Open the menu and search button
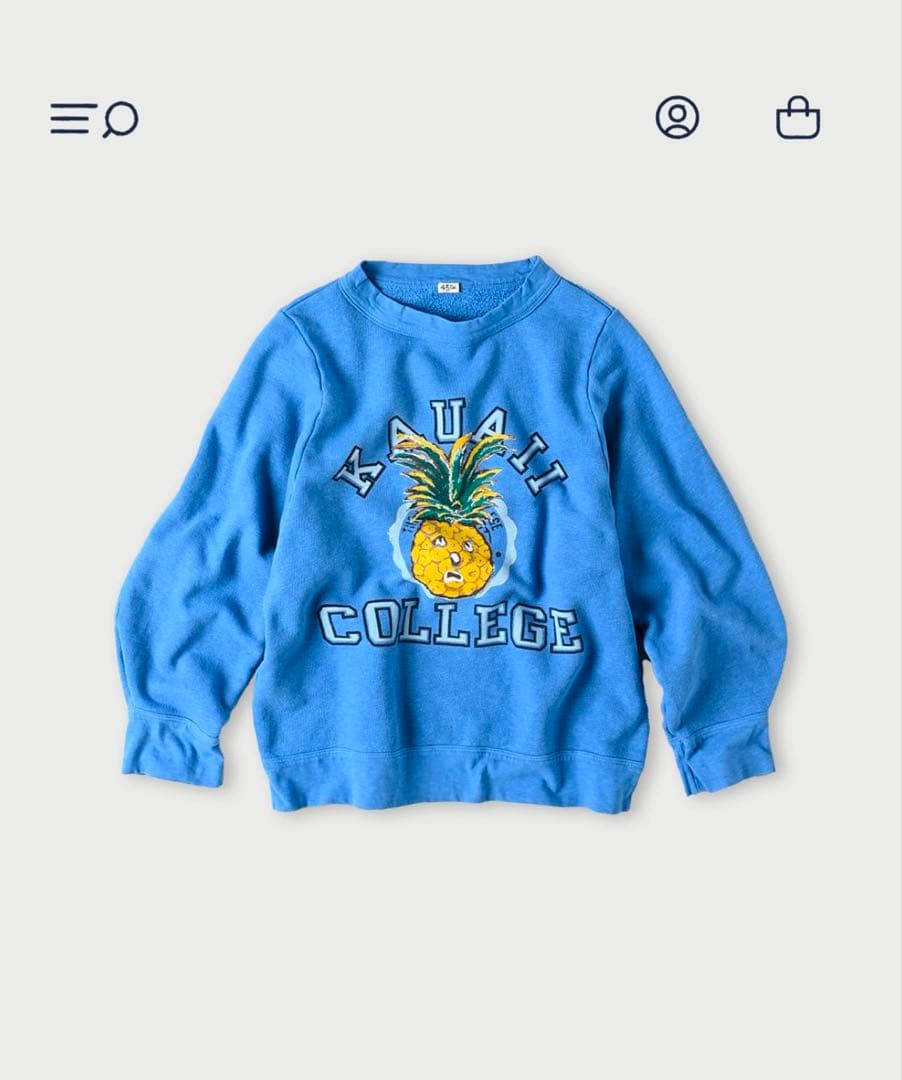Image resolution: width=902 pixels, height=1080 pixels. pos(94,119)
